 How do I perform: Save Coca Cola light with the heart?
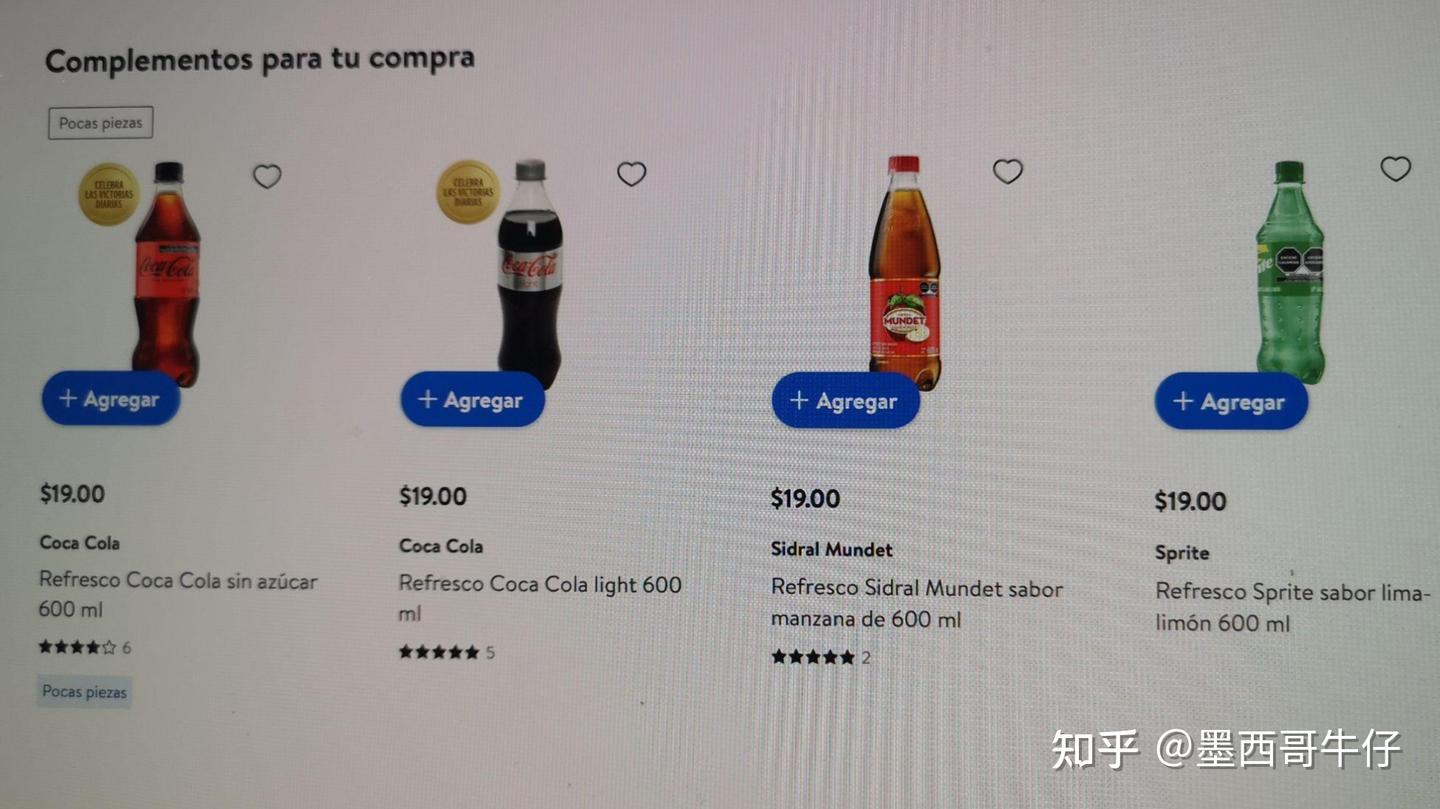coord(631,174)
